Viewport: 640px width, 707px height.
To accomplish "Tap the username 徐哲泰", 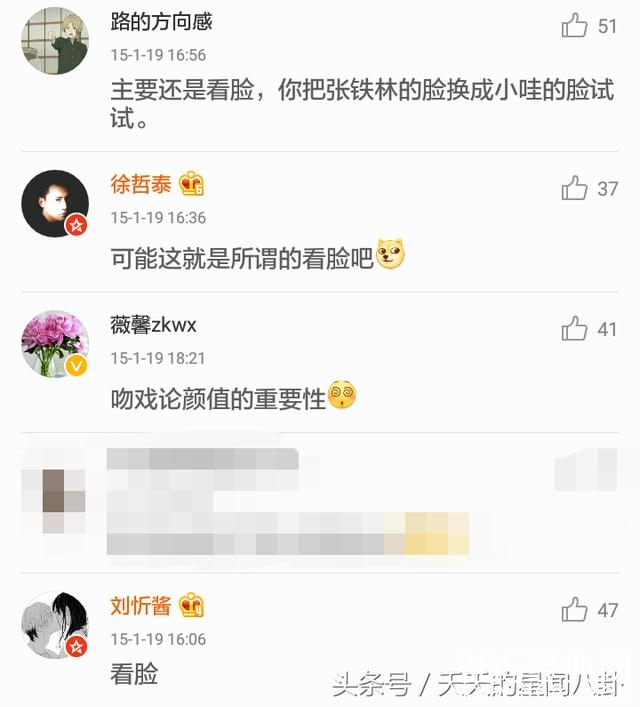I will pos(141,185).
